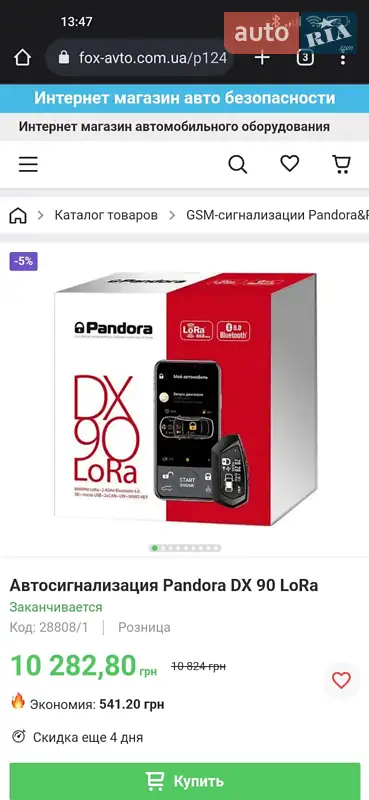Open the shopping cart
The width and height of the screenshot is (369, 800).
(341, 164)
